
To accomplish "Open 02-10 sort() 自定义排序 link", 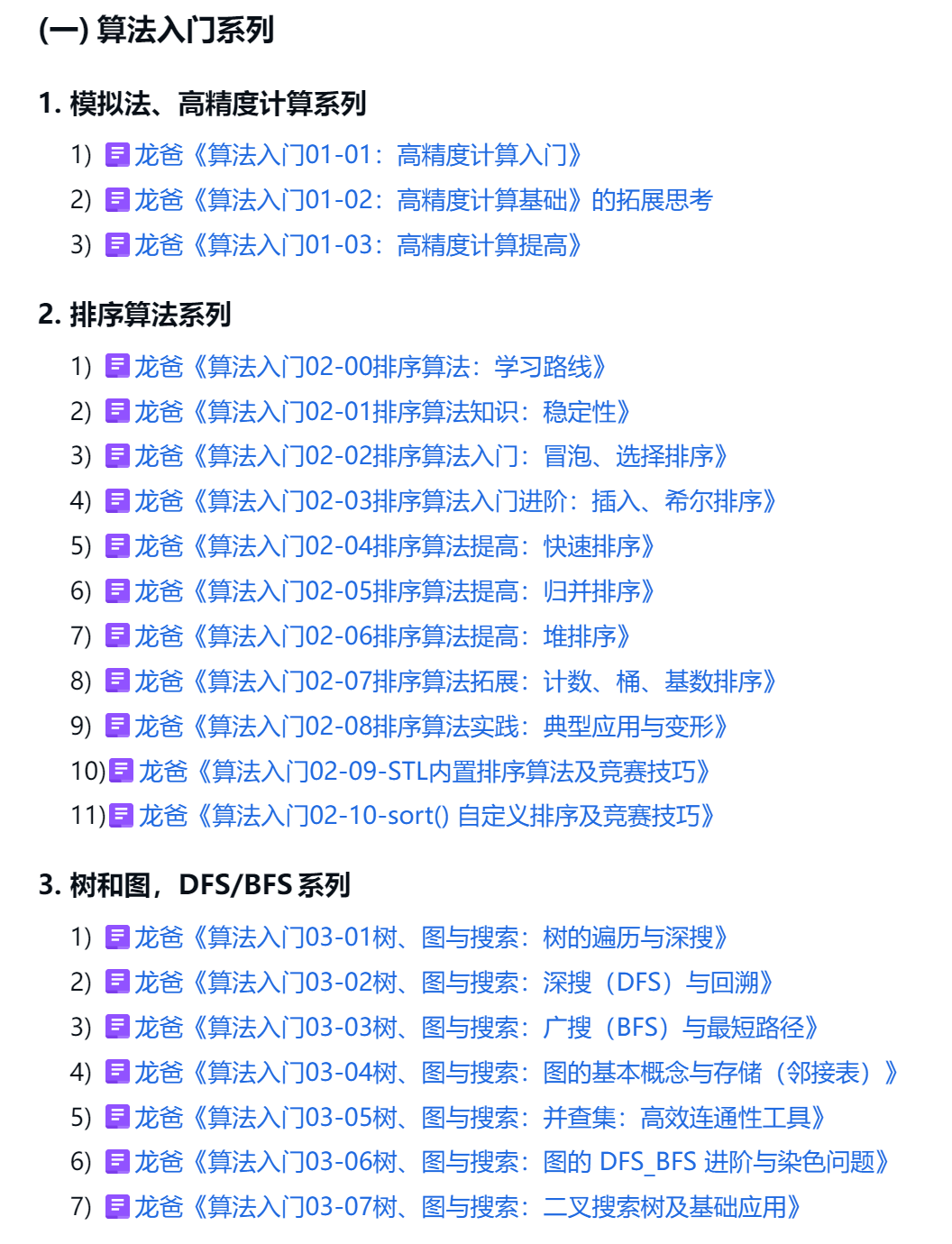I will pyautogui.click(x=427, y=816).
